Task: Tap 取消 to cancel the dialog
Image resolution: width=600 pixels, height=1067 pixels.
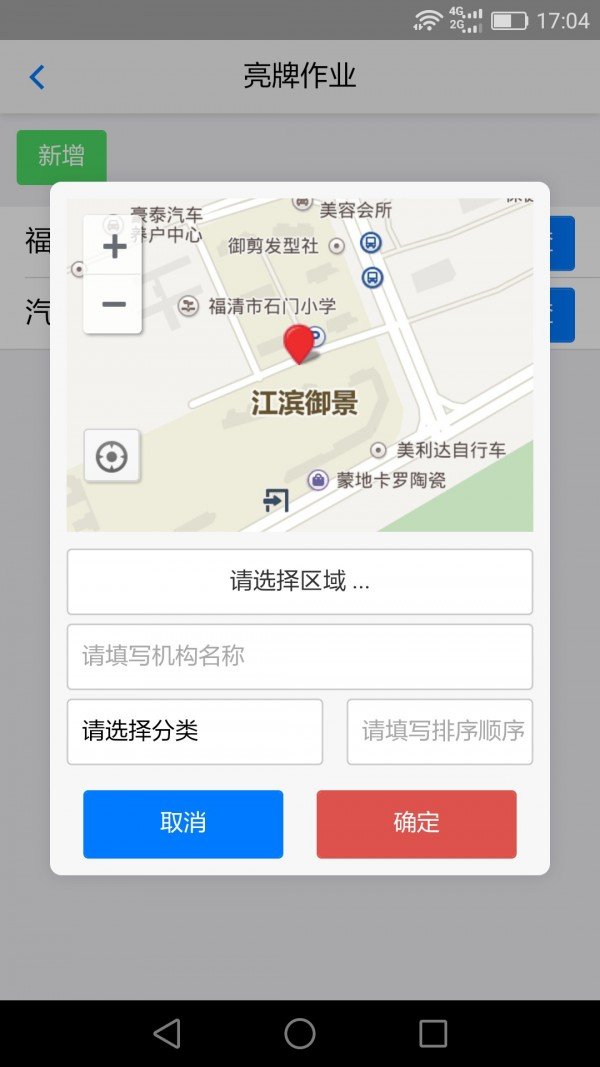Action: 183,823
